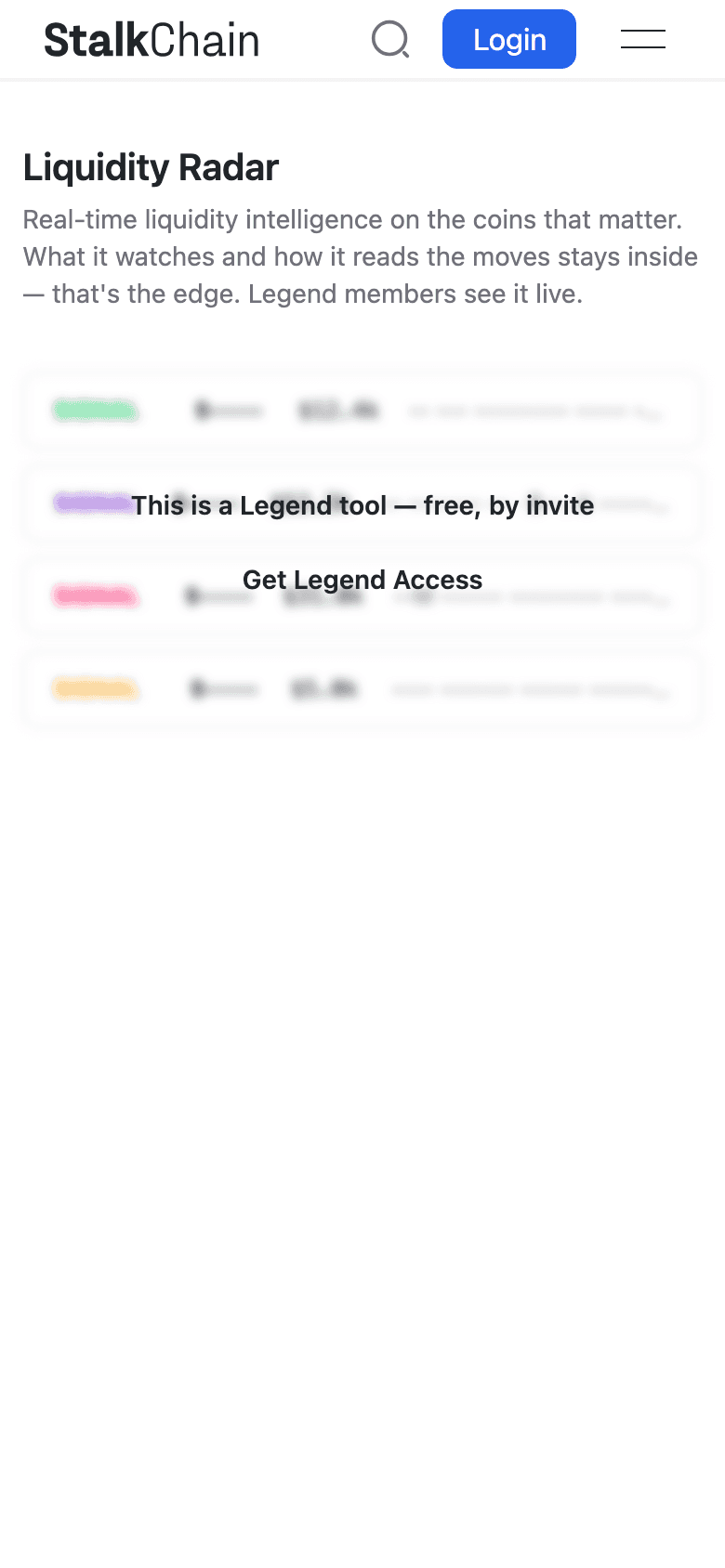Go to the StalkChain home page
Screen dimensions: 725x1568
tap(152, 40)
